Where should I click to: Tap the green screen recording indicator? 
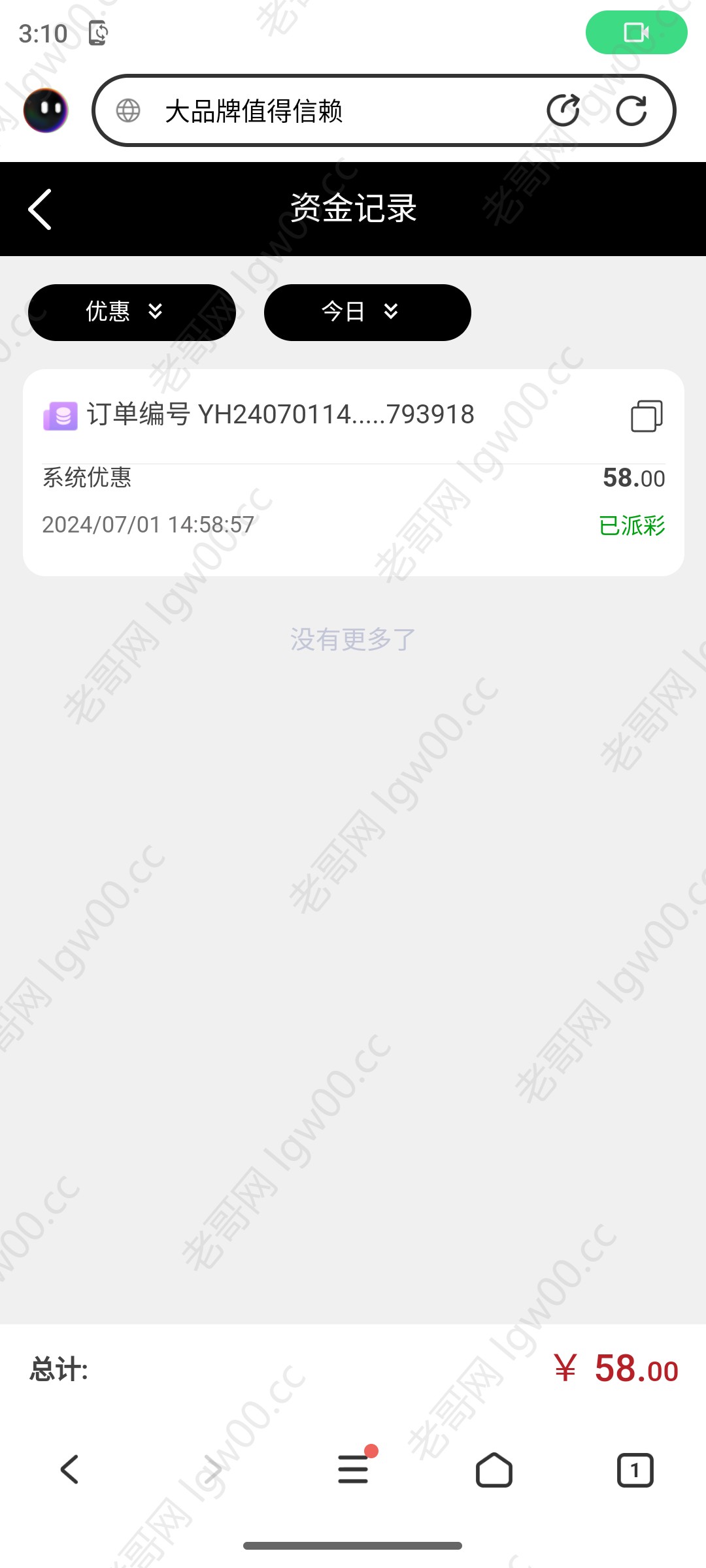(x=636, y=33)
